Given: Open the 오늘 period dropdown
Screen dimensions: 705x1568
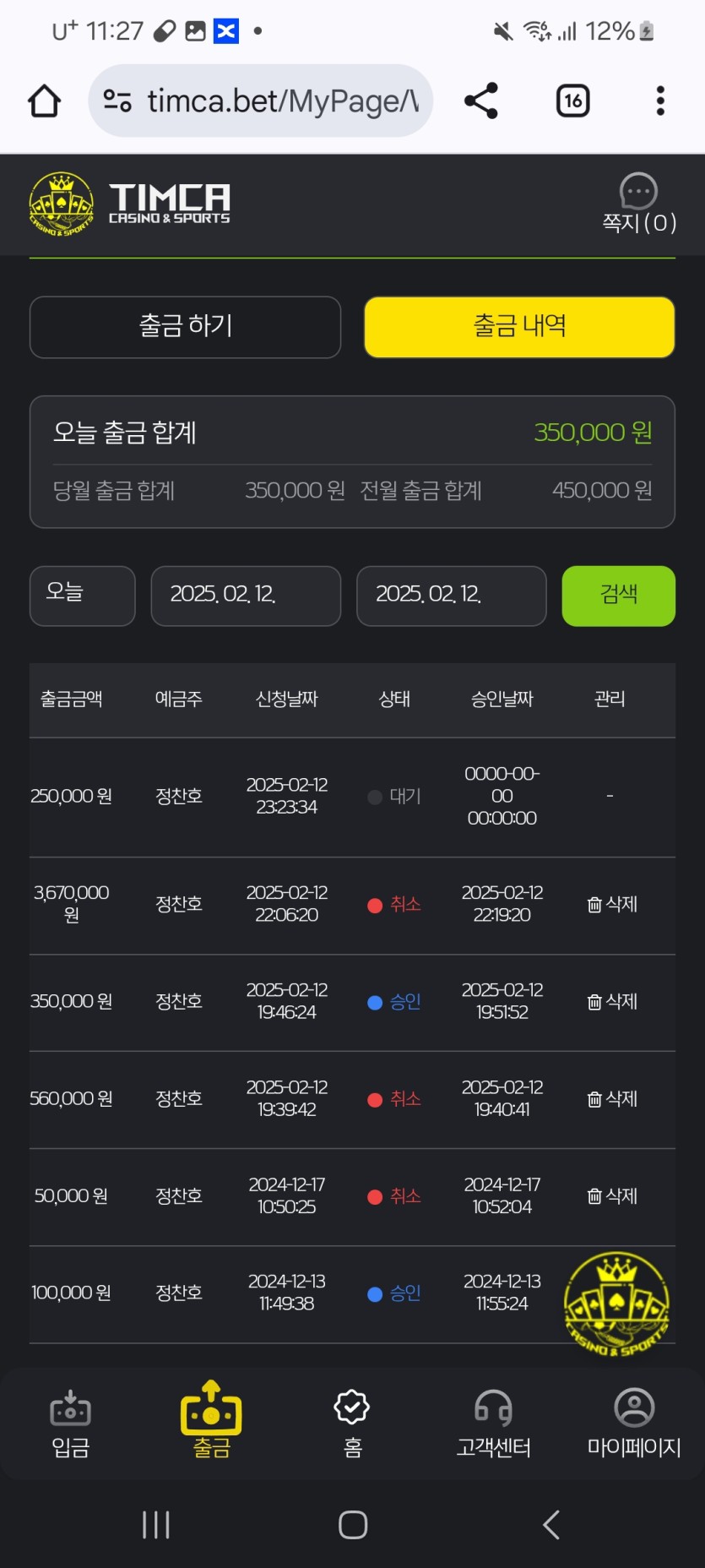Looking at the screenshot, I should 82,596.
